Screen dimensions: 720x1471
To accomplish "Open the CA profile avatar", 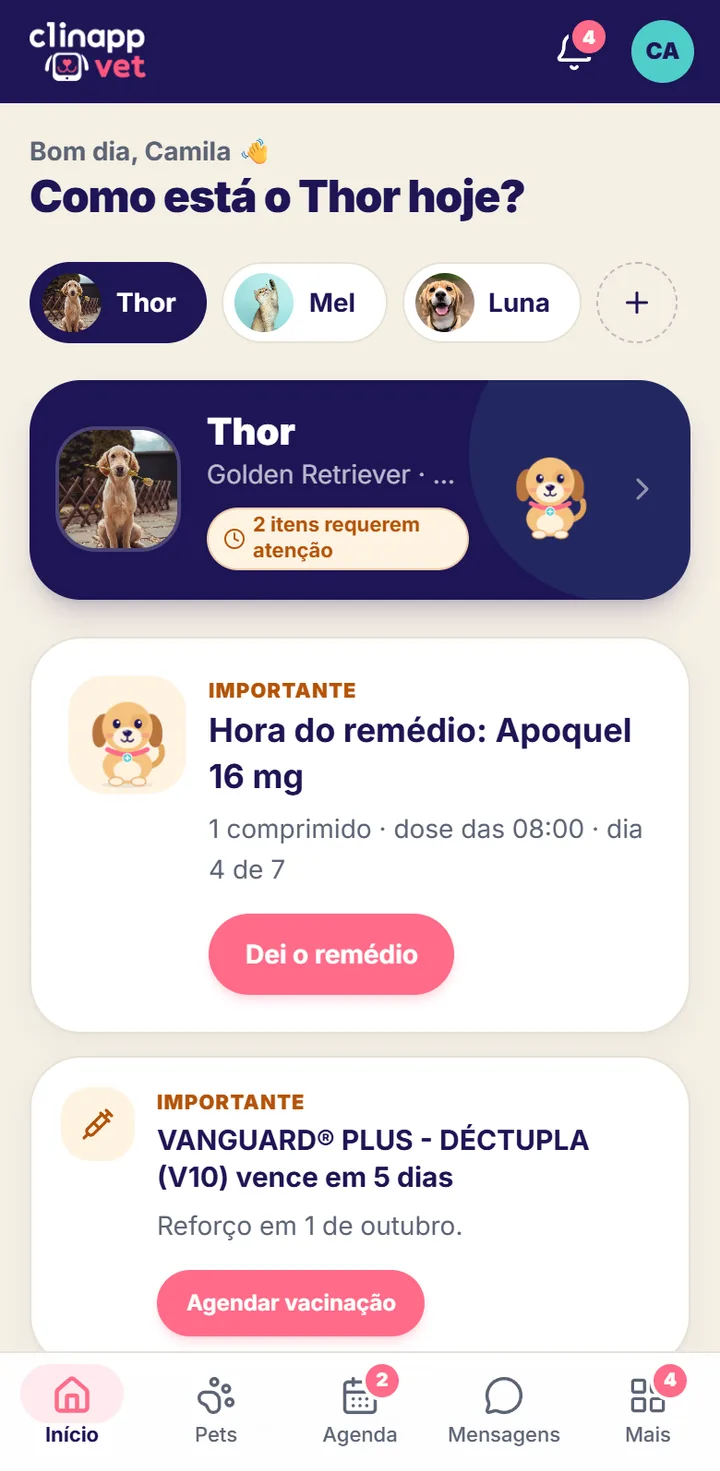I will [x=662, y=51].
